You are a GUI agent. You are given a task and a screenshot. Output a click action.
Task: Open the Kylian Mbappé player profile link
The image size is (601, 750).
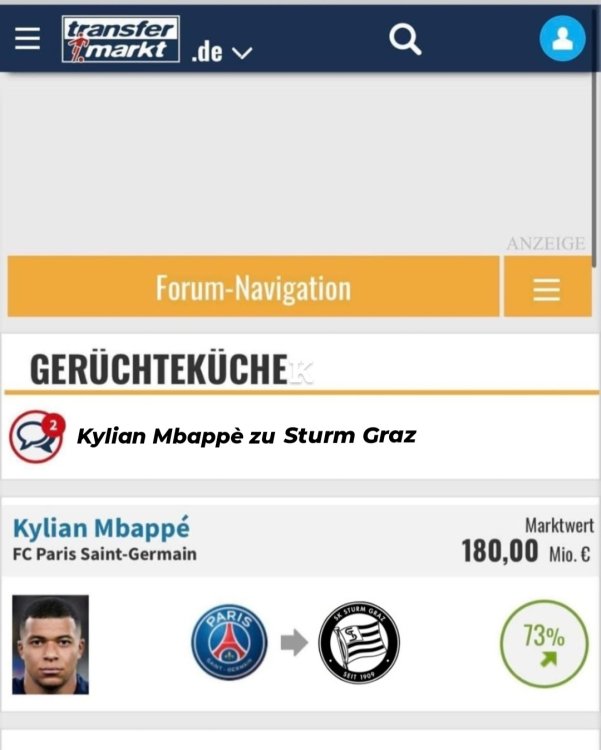[x=101, y=527]
